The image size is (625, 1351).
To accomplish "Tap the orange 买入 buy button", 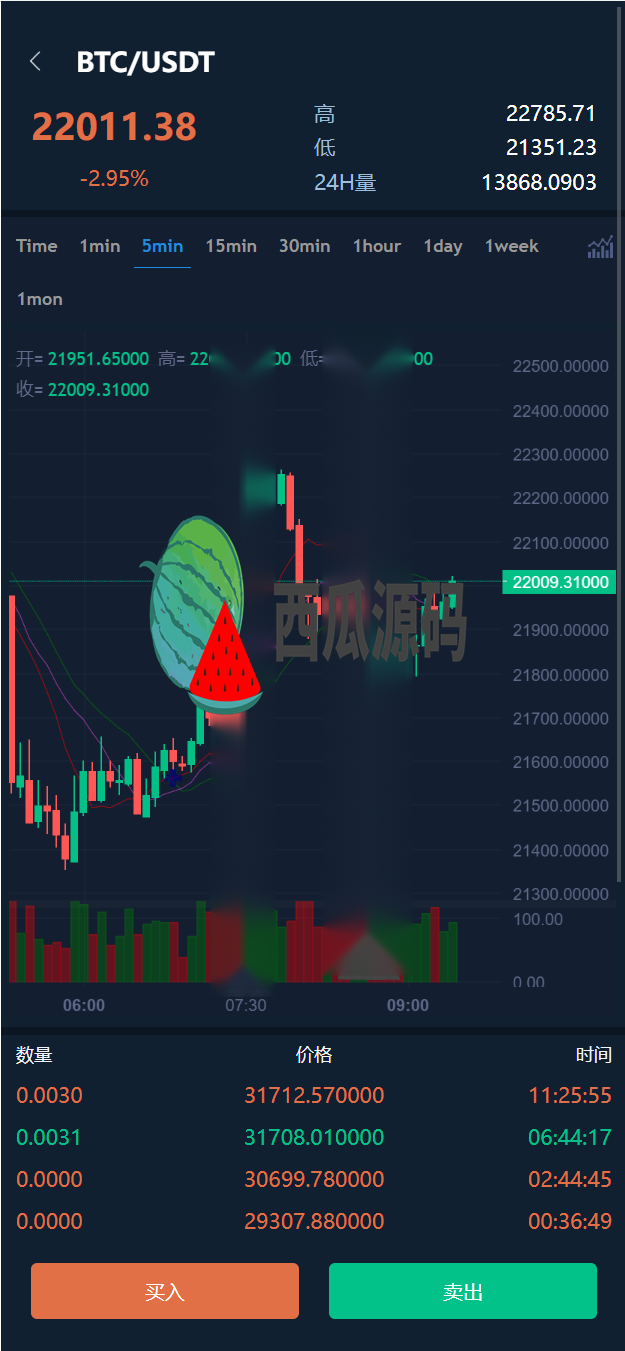I will pos(165,1291).
